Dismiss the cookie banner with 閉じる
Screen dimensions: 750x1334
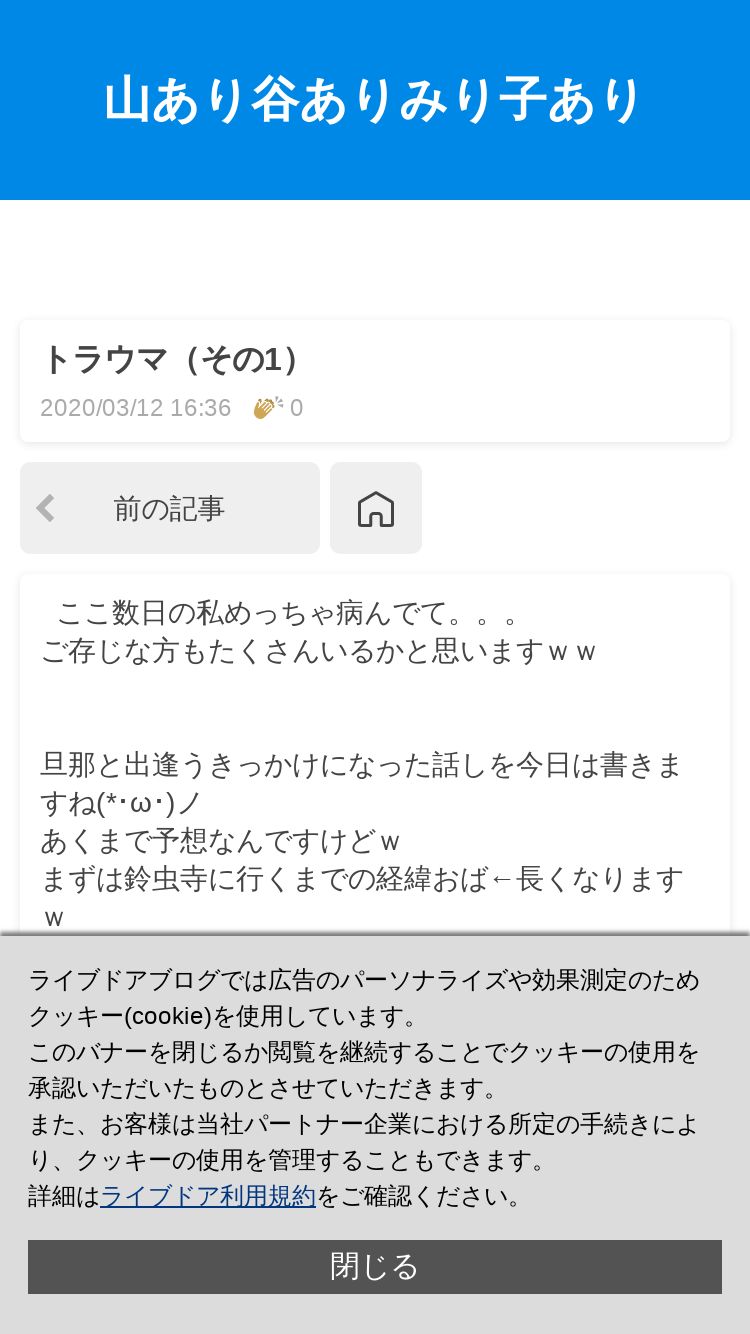[375, 1267]
